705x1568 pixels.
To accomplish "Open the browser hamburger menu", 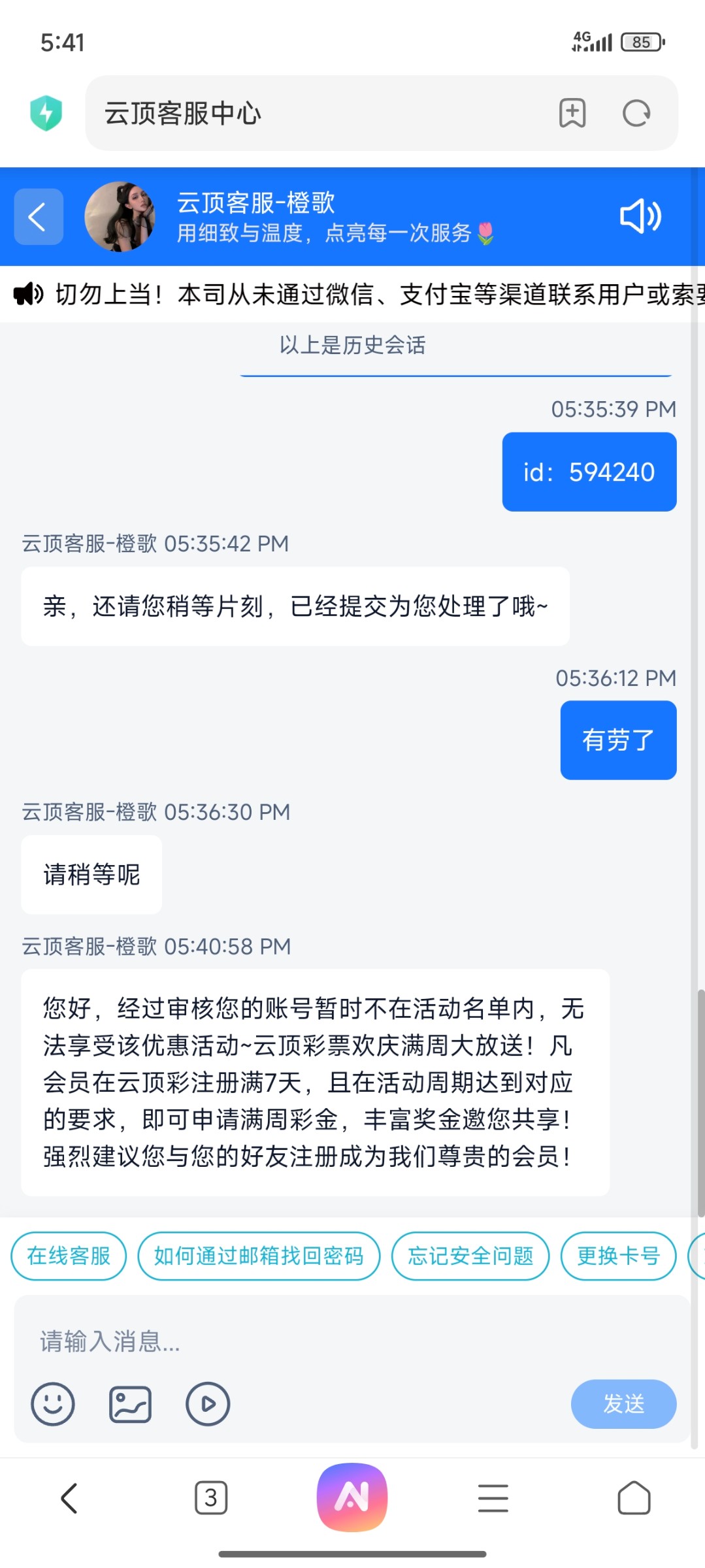I will tap(493, 1497).
